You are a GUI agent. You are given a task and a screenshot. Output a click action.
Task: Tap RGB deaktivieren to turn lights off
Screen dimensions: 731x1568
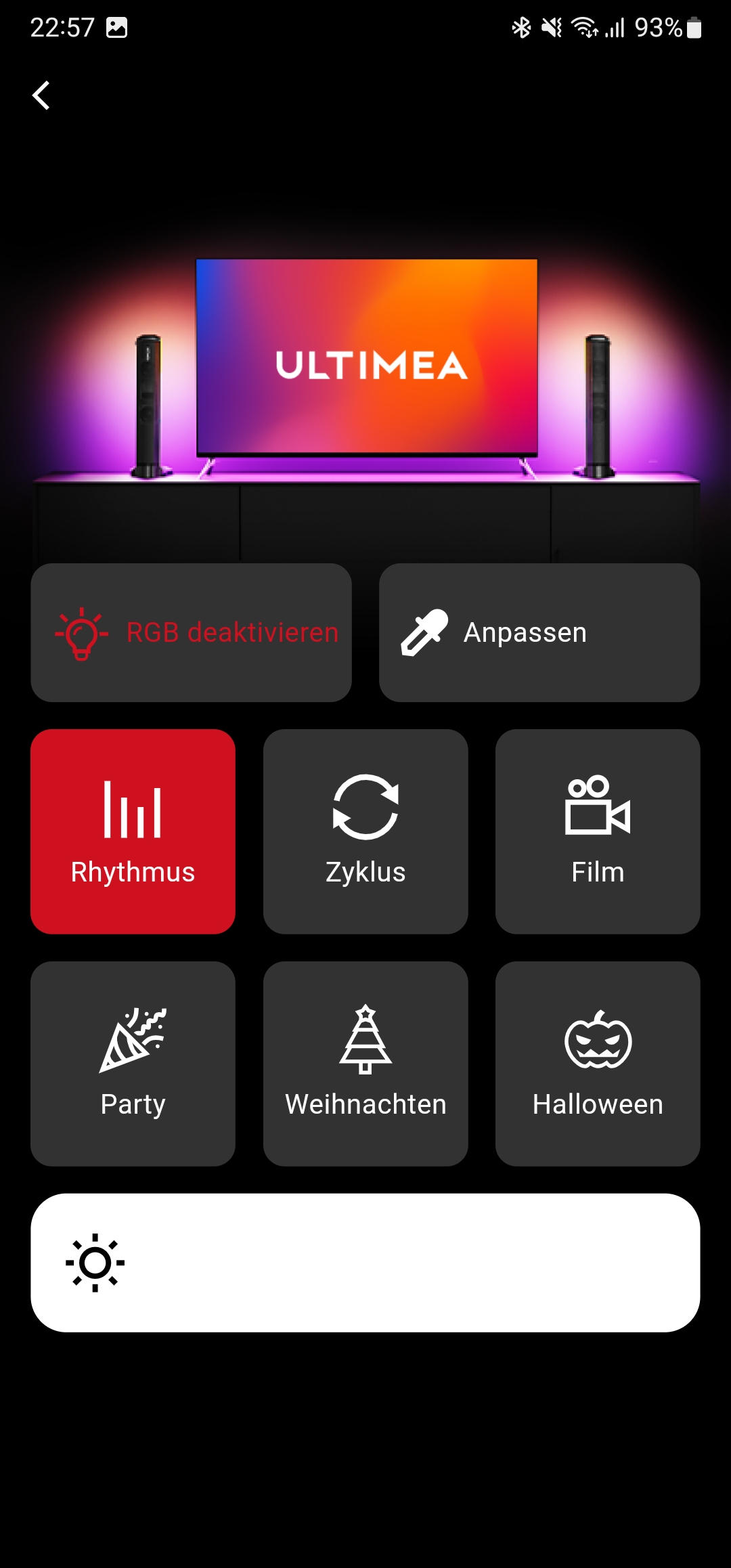191,632
